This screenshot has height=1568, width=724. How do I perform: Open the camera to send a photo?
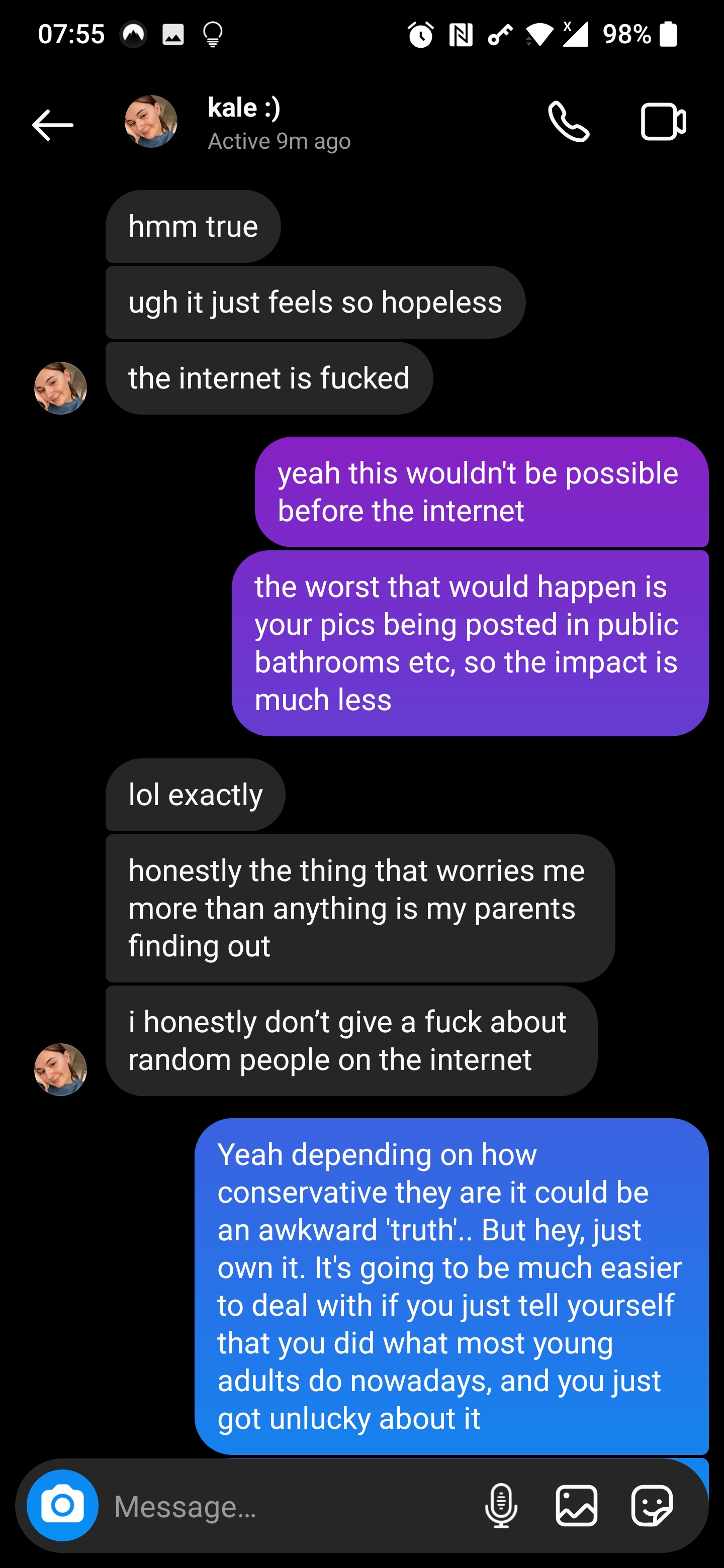click(x=62, y=1505)
